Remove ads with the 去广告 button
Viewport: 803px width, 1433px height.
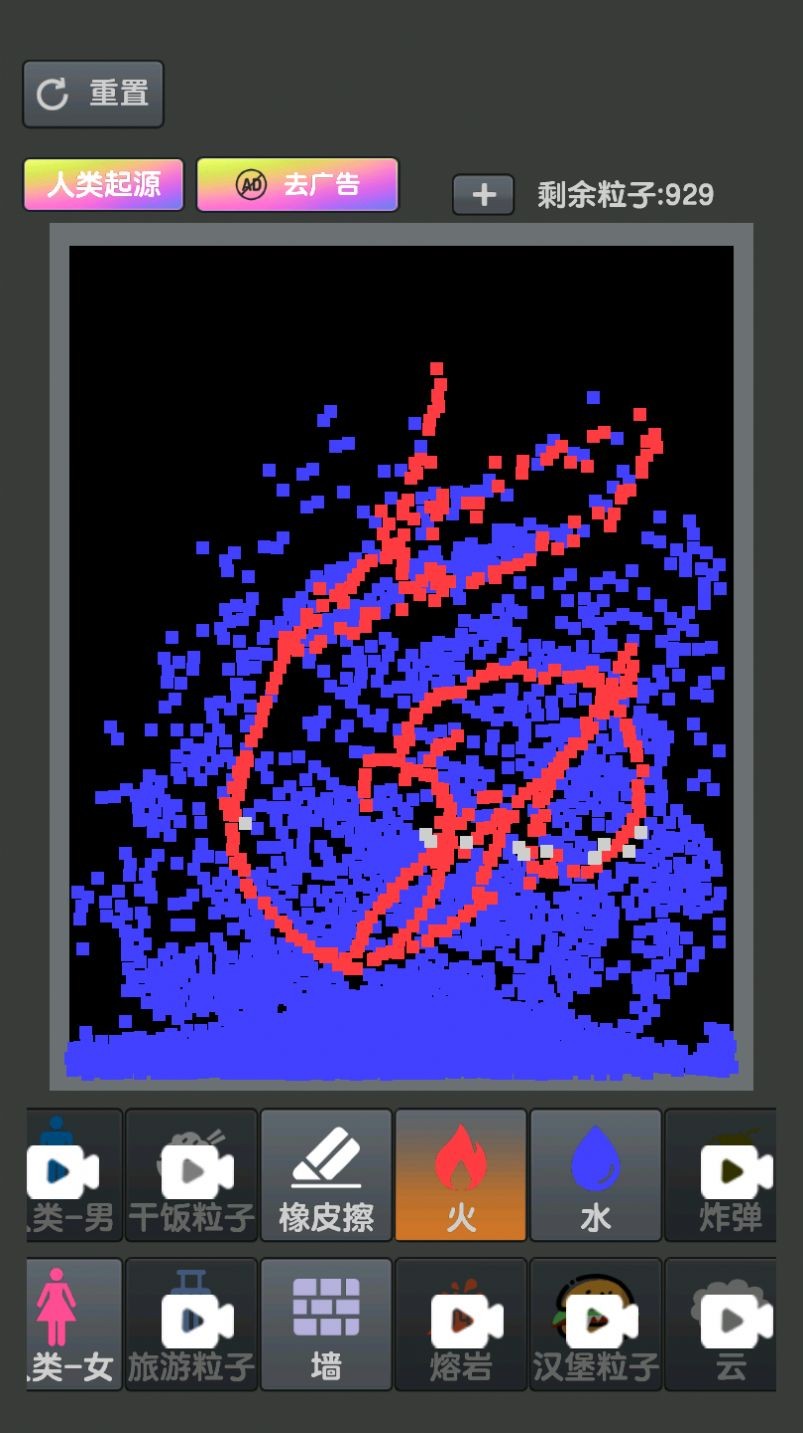click(298, 185)
